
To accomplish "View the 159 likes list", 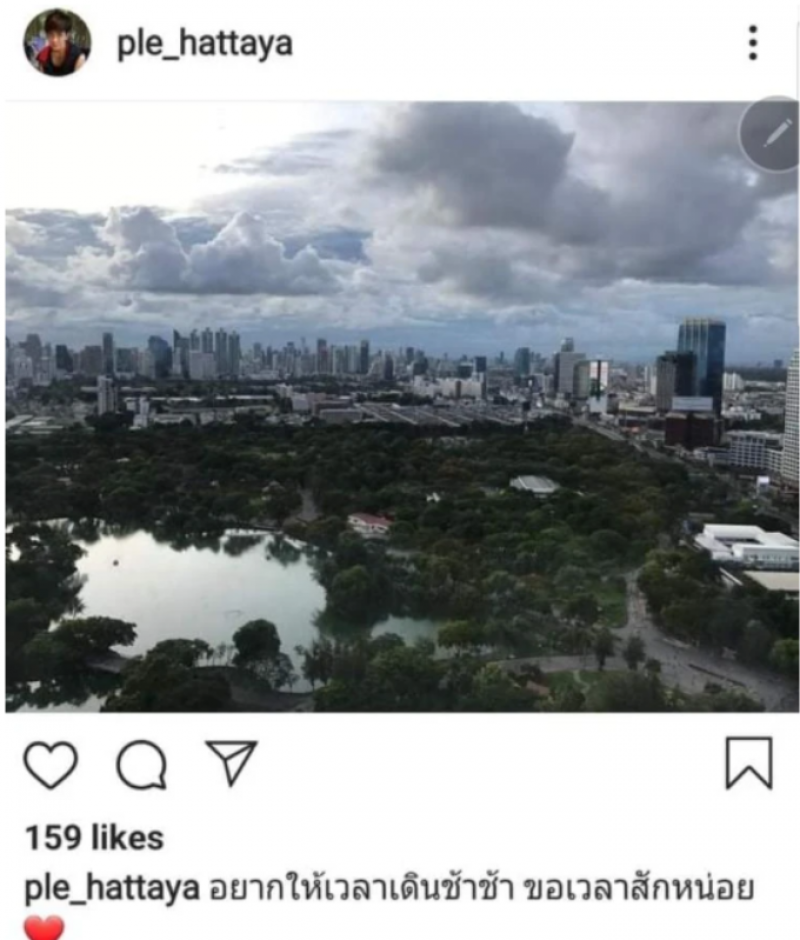I will 93,837.
